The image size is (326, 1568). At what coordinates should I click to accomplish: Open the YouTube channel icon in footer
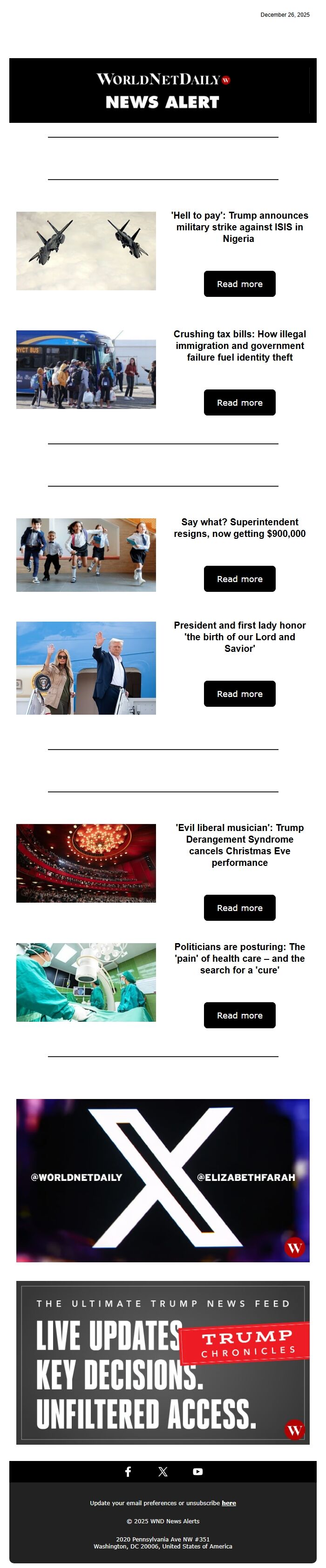(197, 1471)
